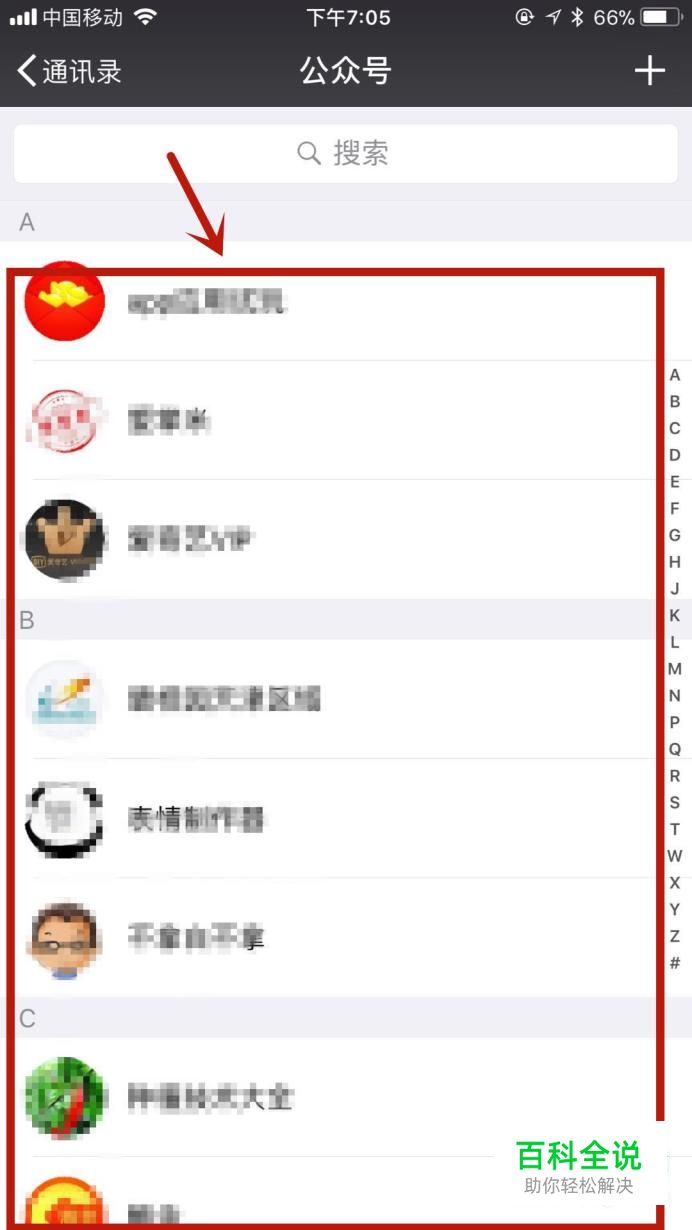Jump to letter T in index
The width and height of the screenshot is (692, 1230).
[x=675, y=829]
